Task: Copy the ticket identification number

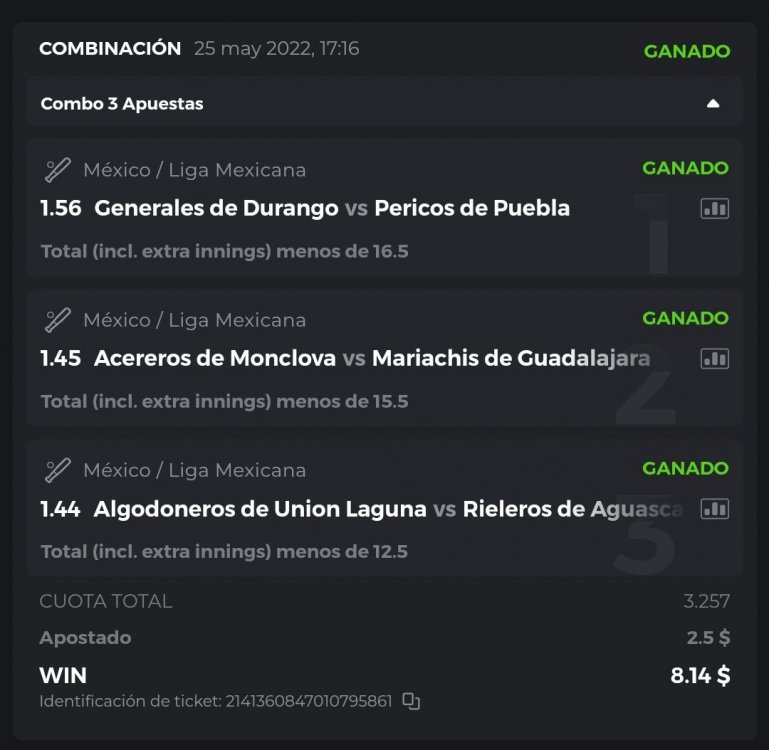Action: (x=411, y=701)
